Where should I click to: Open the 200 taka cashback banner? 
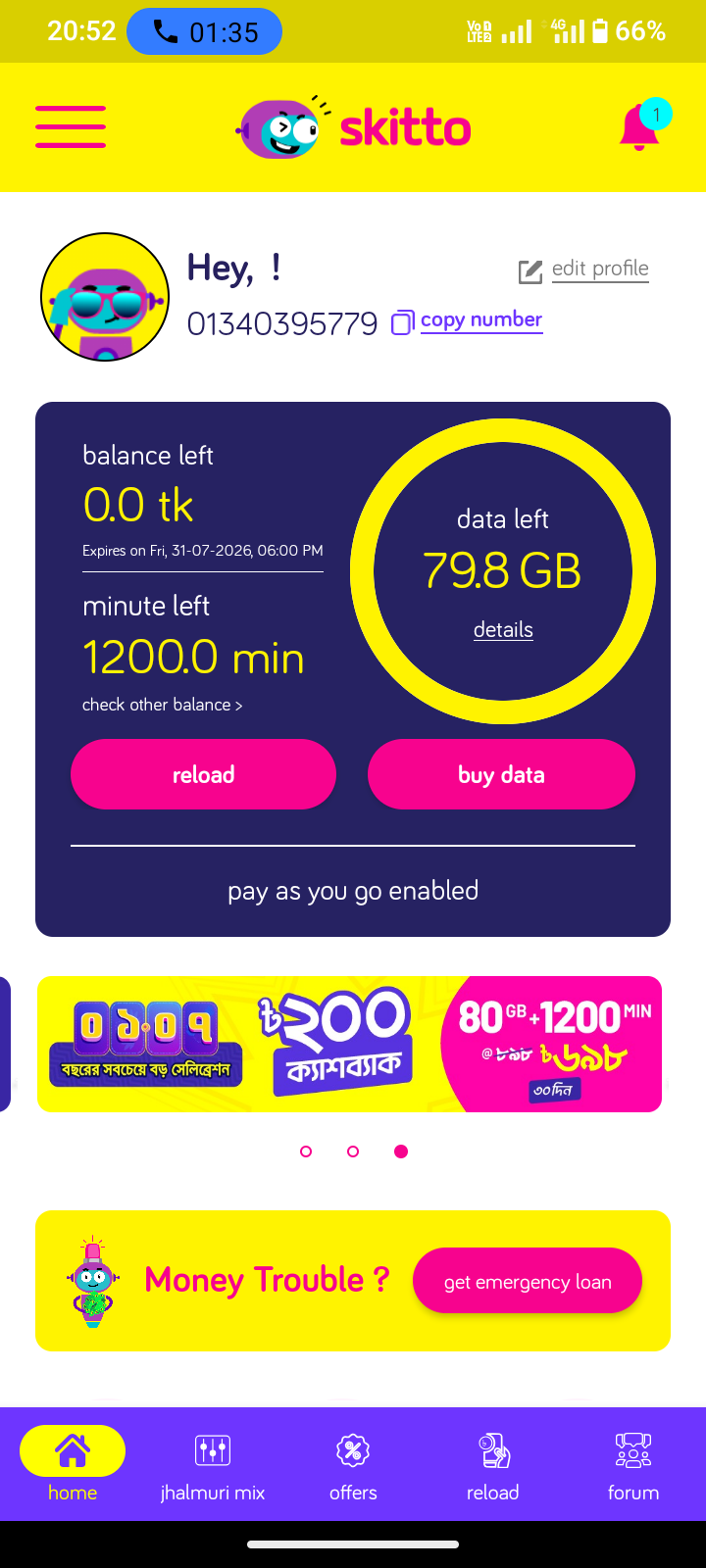pyautogui.click(x=349, y=1044)
